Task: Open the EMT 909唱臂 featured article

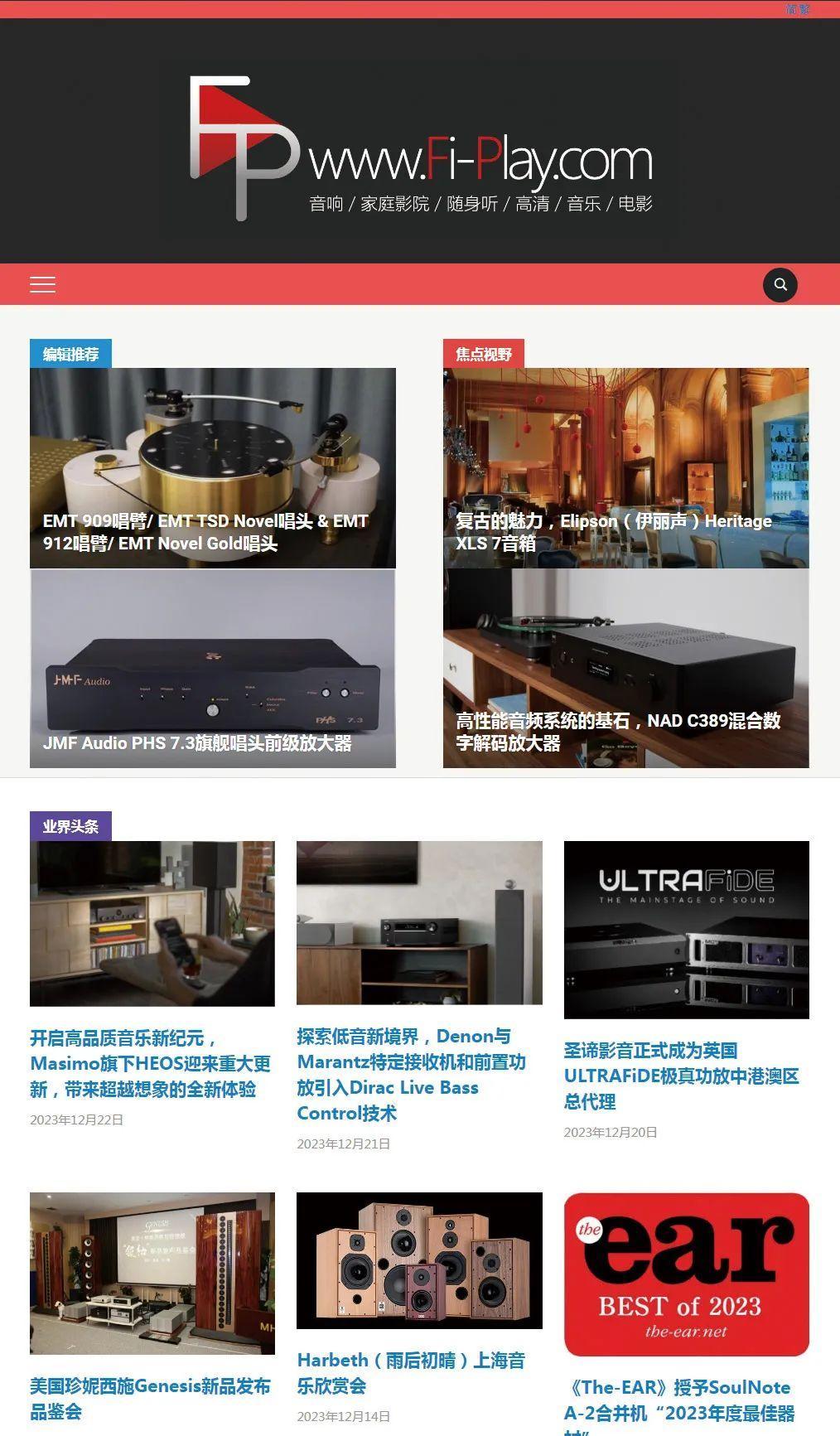Action: point(205,532)
